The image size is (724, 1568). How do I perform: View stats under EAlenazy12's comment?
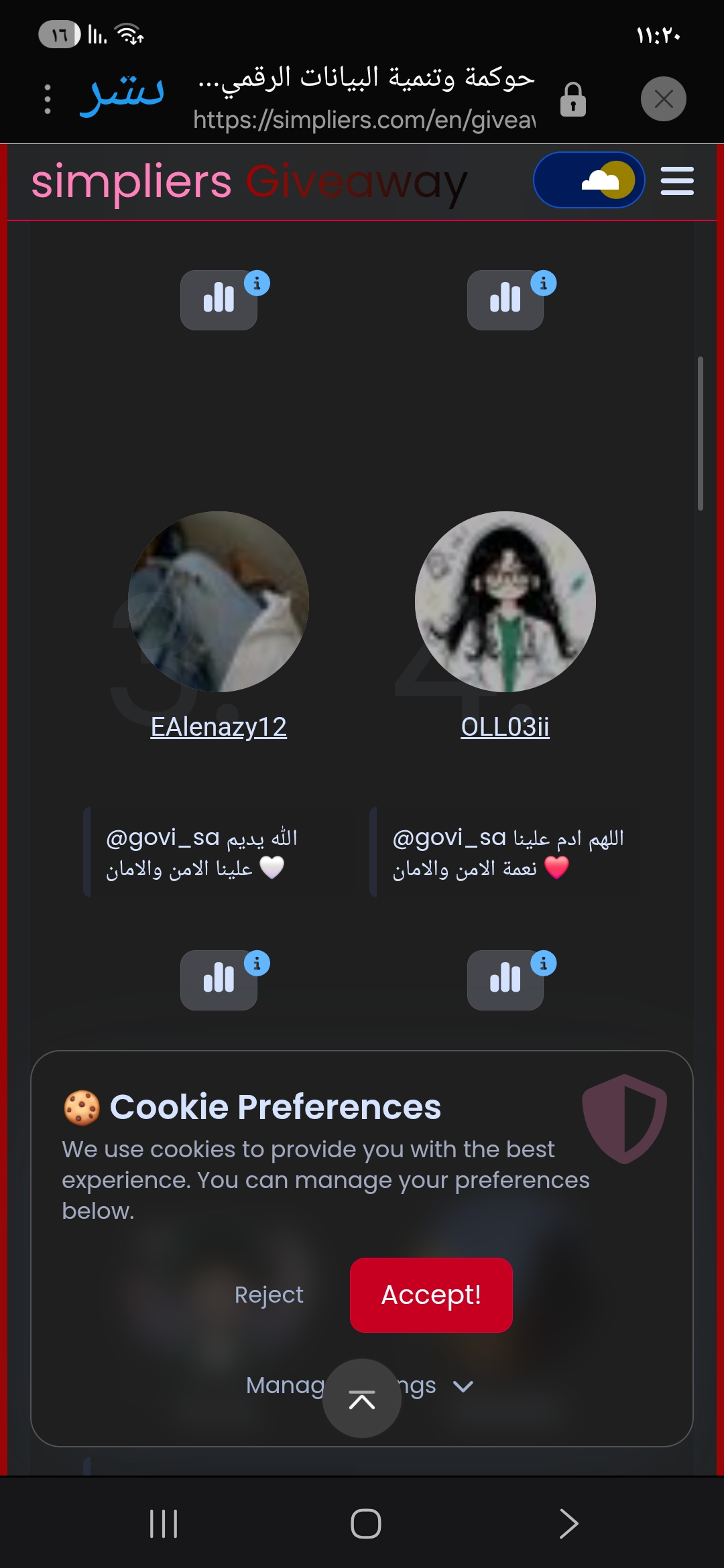(x=219, y=980)
